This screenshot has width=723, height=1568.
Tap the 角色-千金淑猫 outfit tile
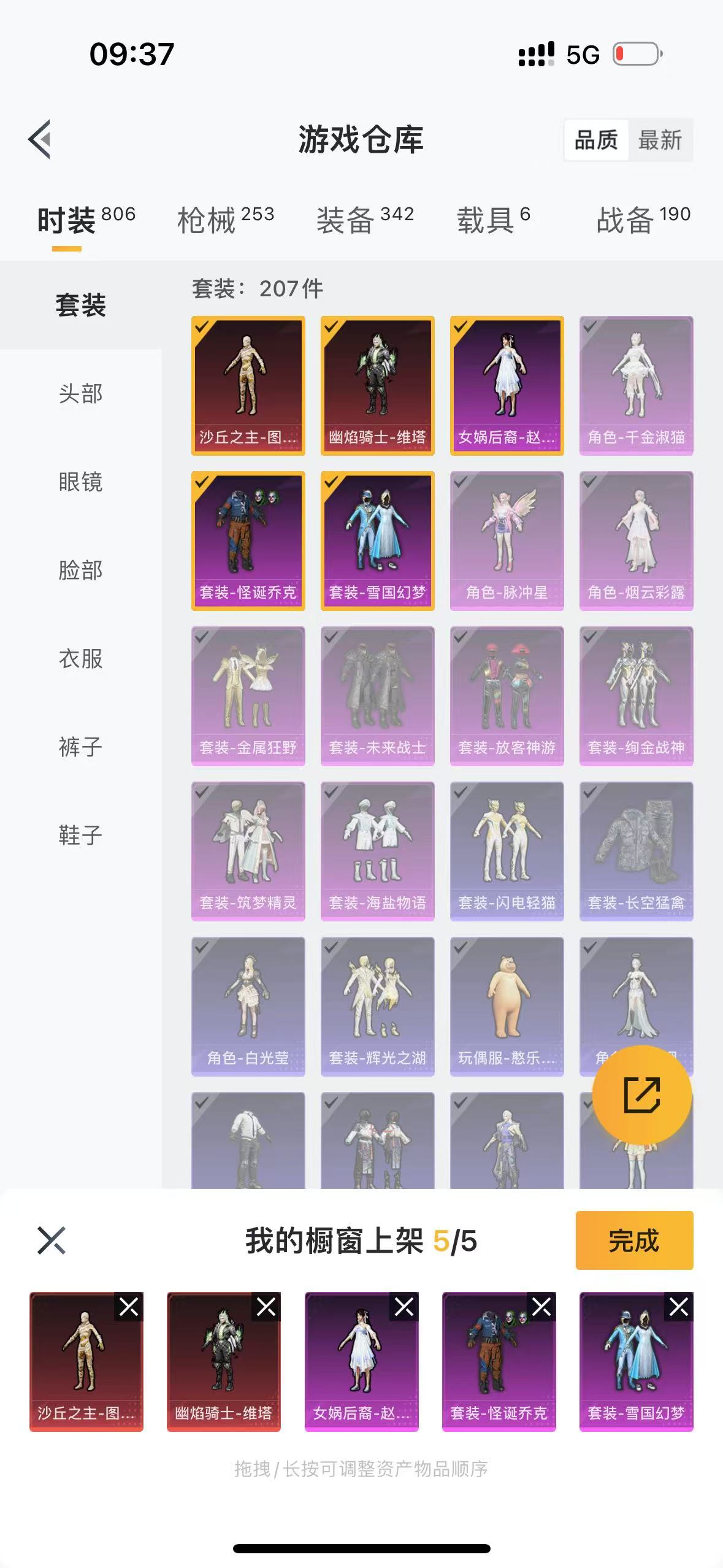pos(636,386)
